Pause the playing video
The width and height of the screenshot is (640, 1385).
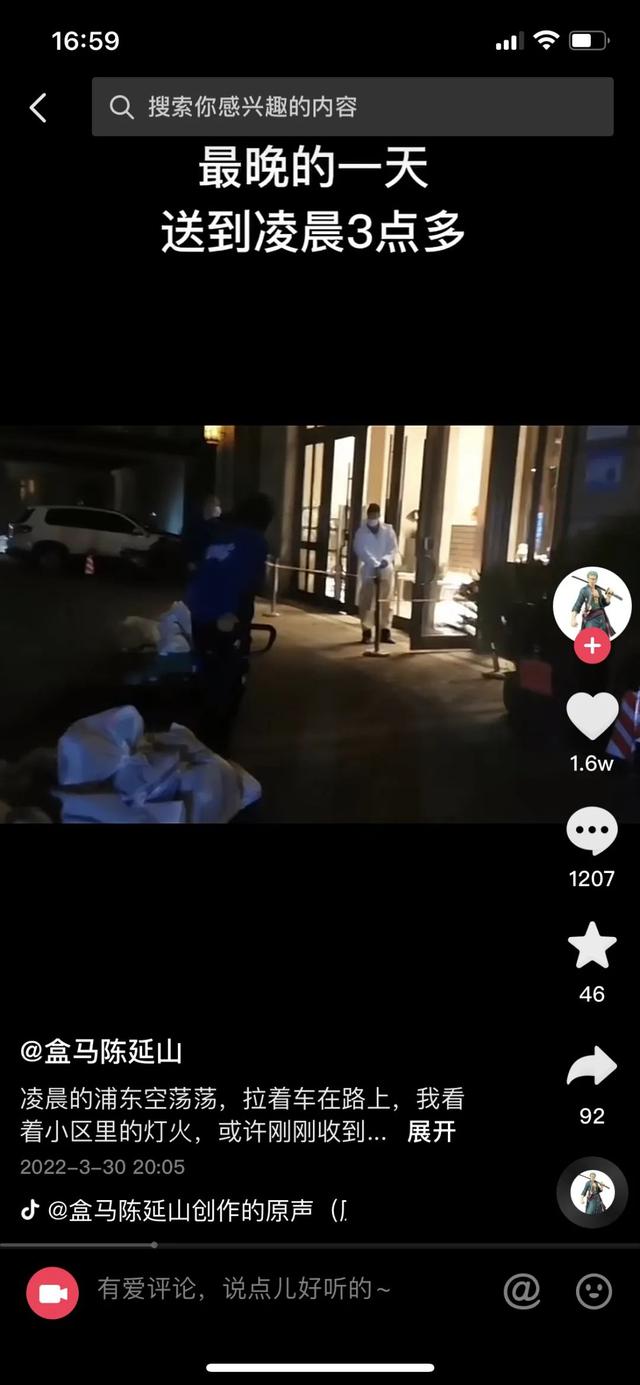300,623
